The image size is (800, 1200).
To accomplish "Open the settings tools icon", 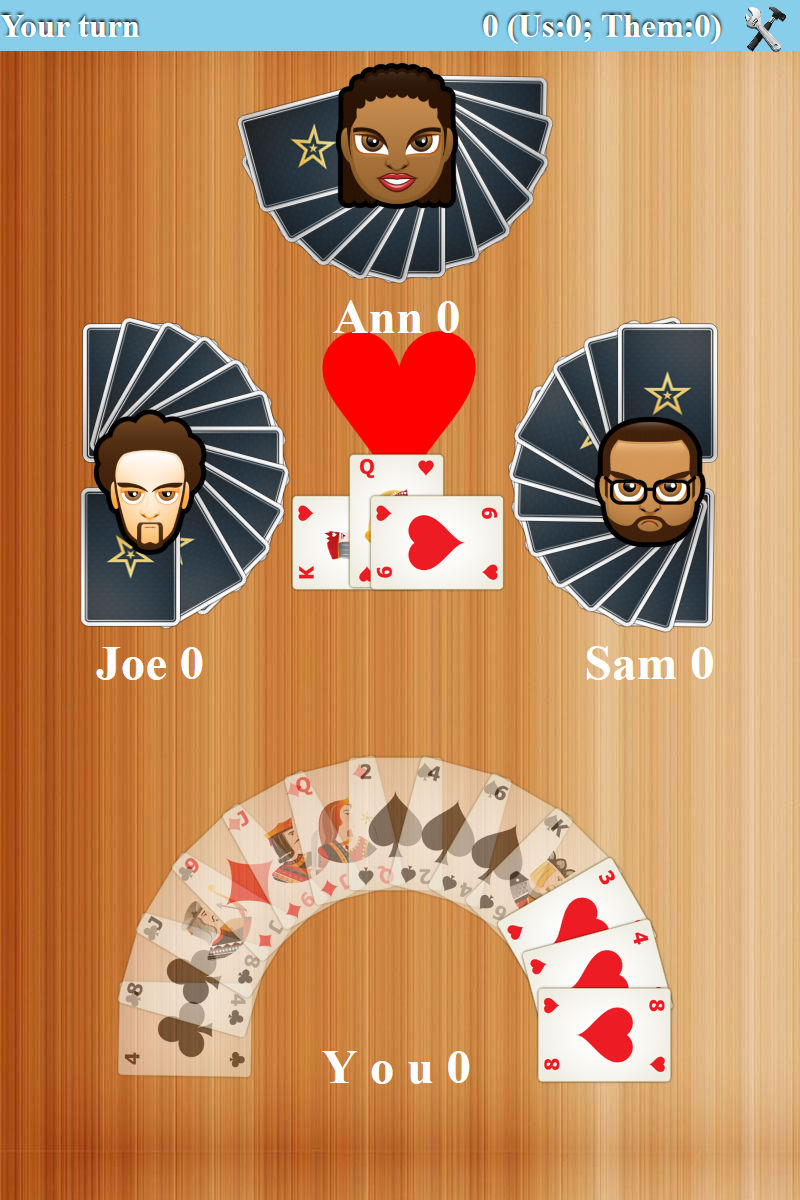I will (765, 27).
